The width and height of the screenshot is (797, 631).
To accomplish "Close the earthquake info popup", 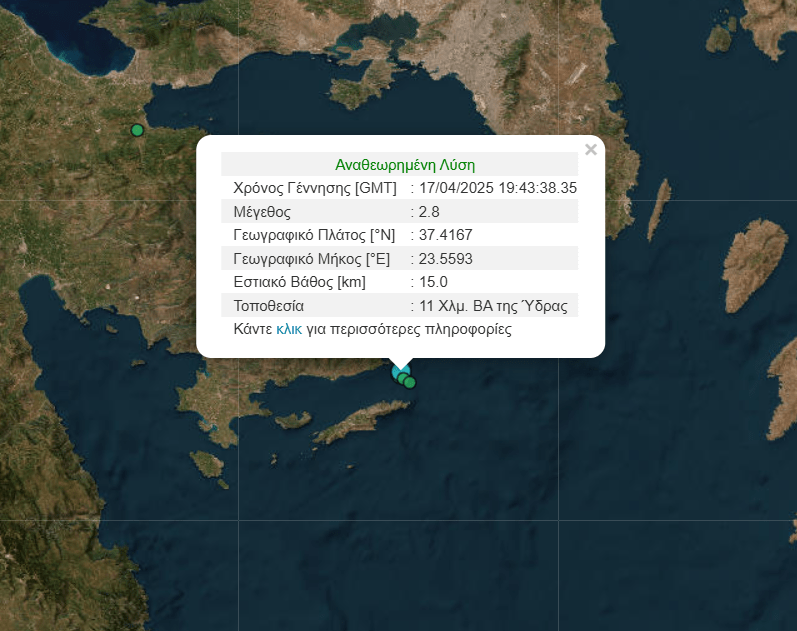I will click(x=590, y=150).
